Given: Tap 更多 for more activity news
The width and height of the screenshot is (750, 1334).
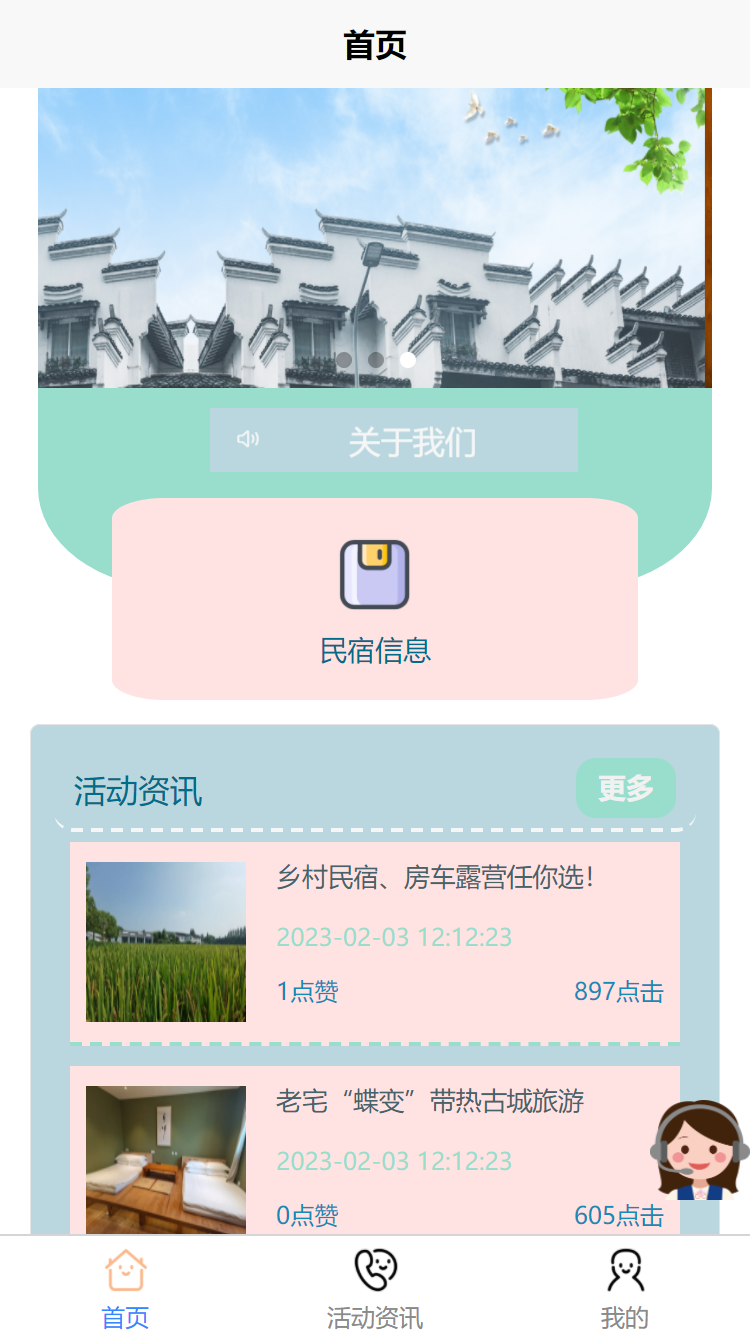Looking at the screenshot, I should (625, 788).
